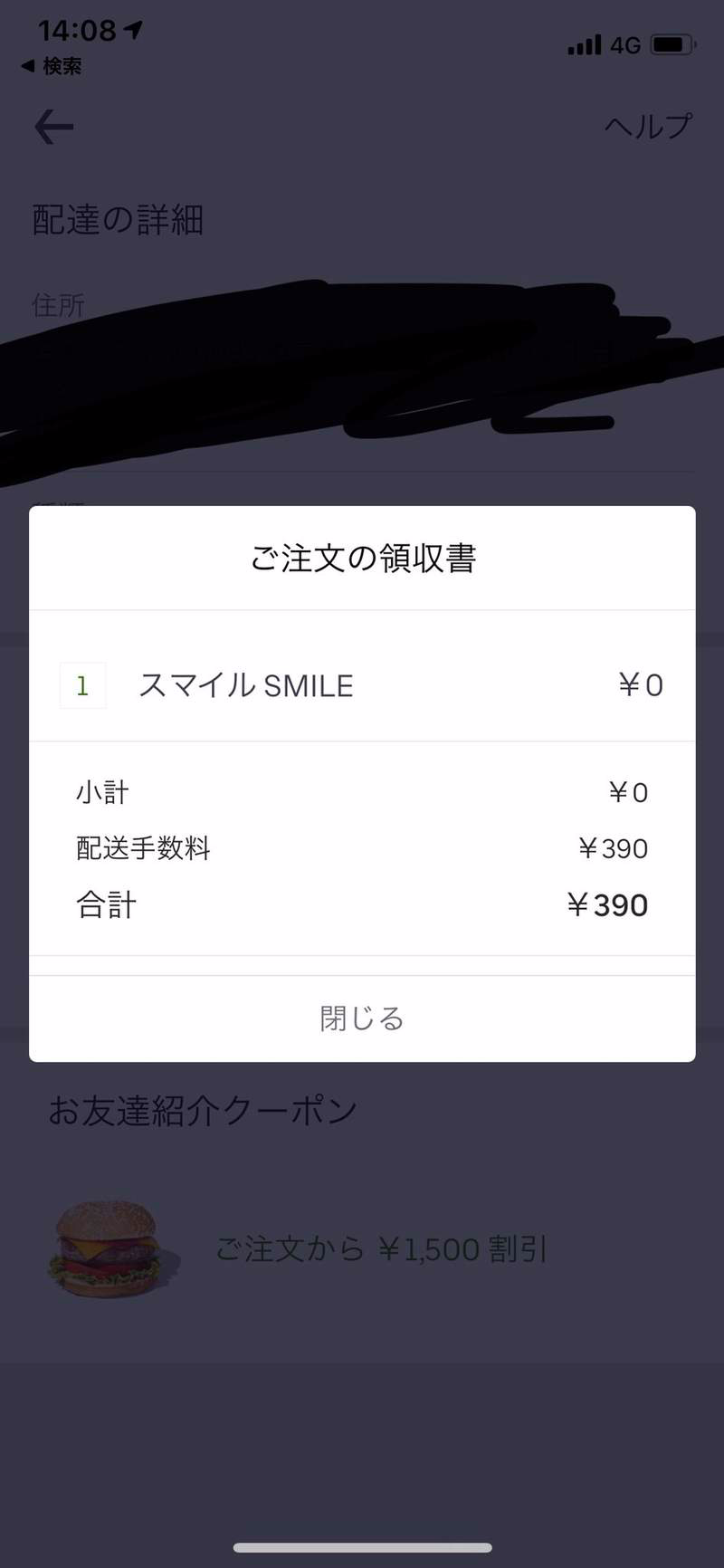This screenshot has width=724, height=1568.
Task: Tap the clock showing 14:08
Action: tap(75, 29)
